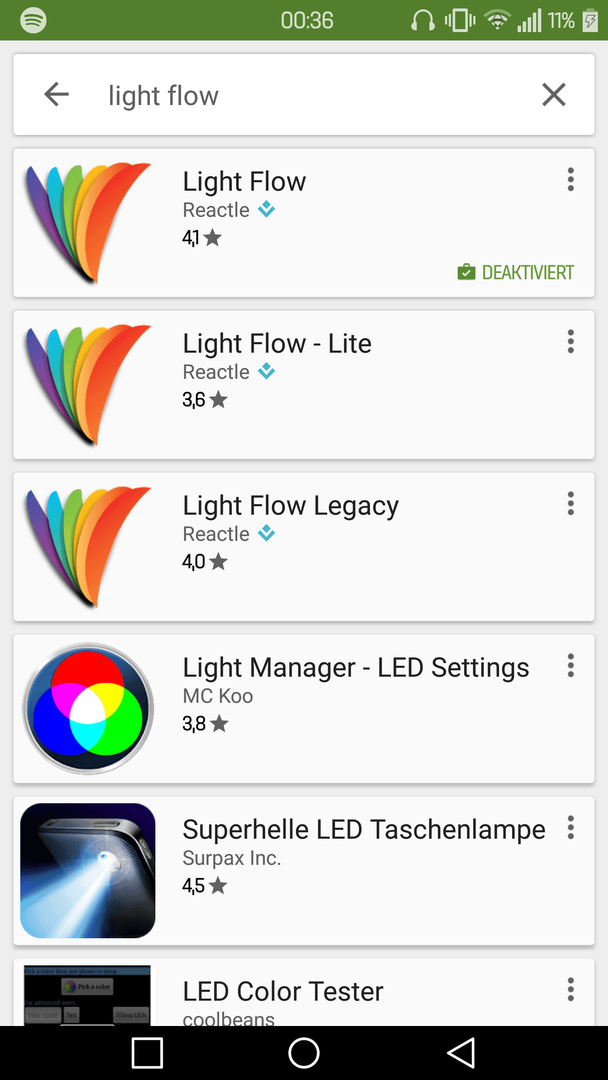Clear the search text with the X
This screenshot has height=1080, width=608.
pos(553,94)
